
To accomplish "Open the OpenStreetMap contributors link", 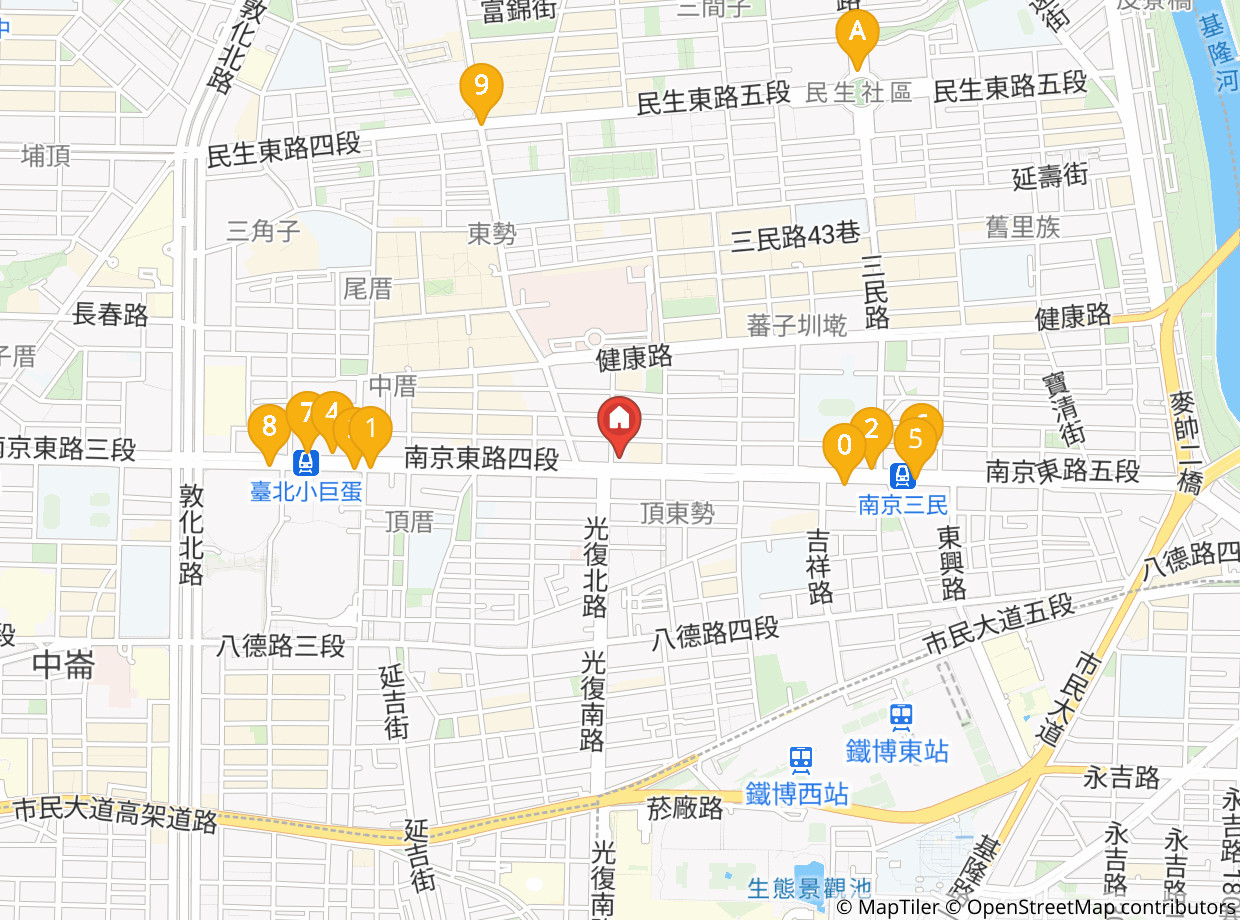I will 1091,907.
